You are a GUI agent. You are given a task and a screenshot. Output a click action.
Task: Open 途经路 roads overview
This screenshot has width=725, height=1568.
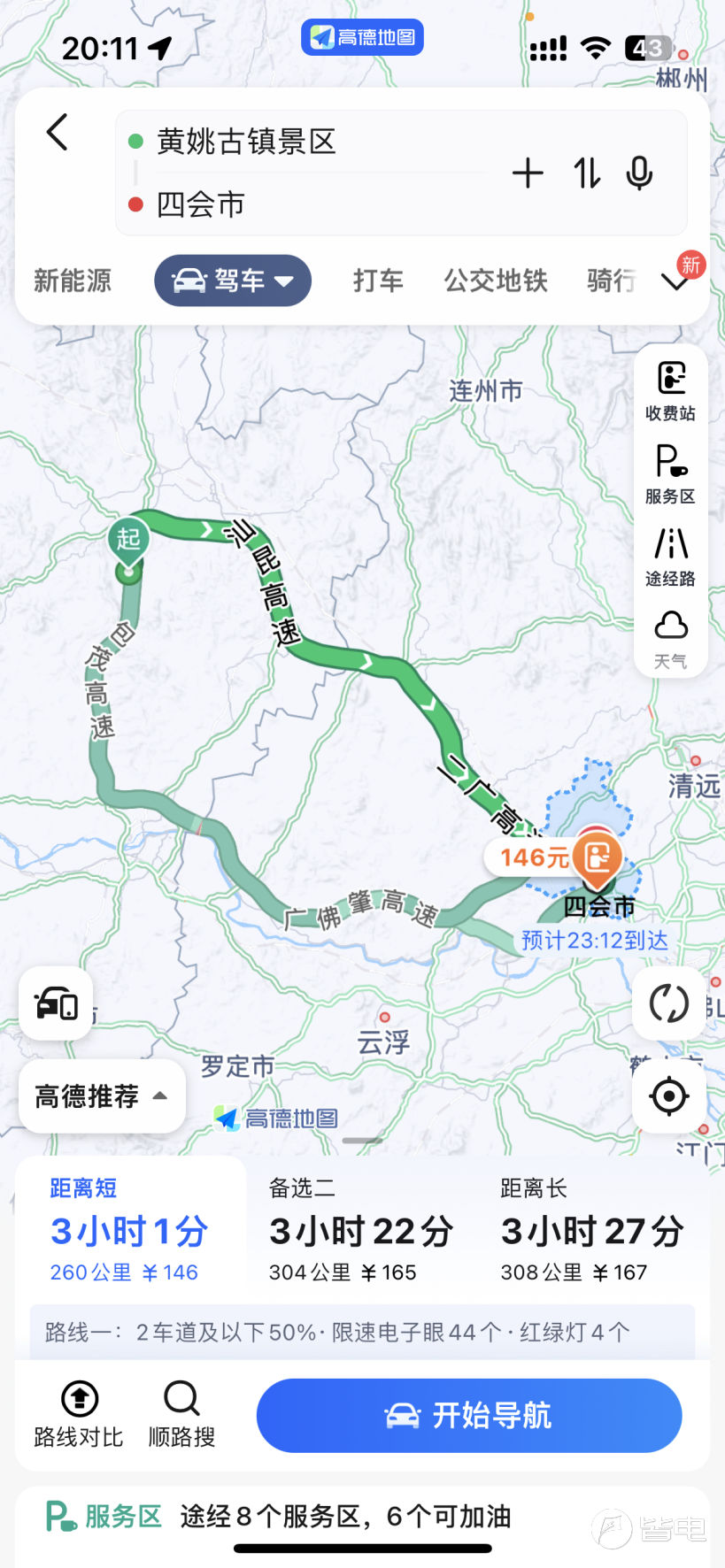(670, 556)
